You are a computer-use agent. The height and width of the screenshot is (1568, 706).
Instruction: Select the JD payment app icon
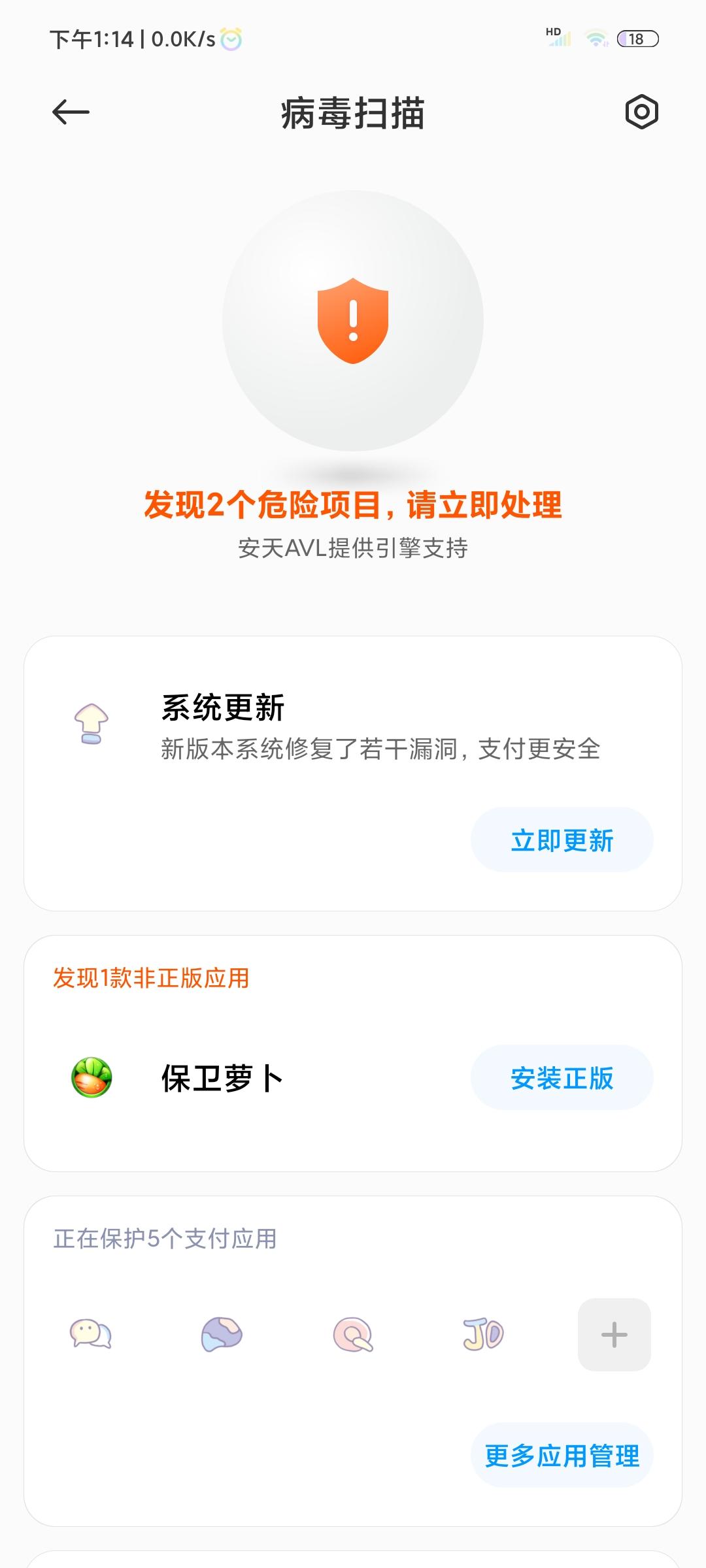483,1334
